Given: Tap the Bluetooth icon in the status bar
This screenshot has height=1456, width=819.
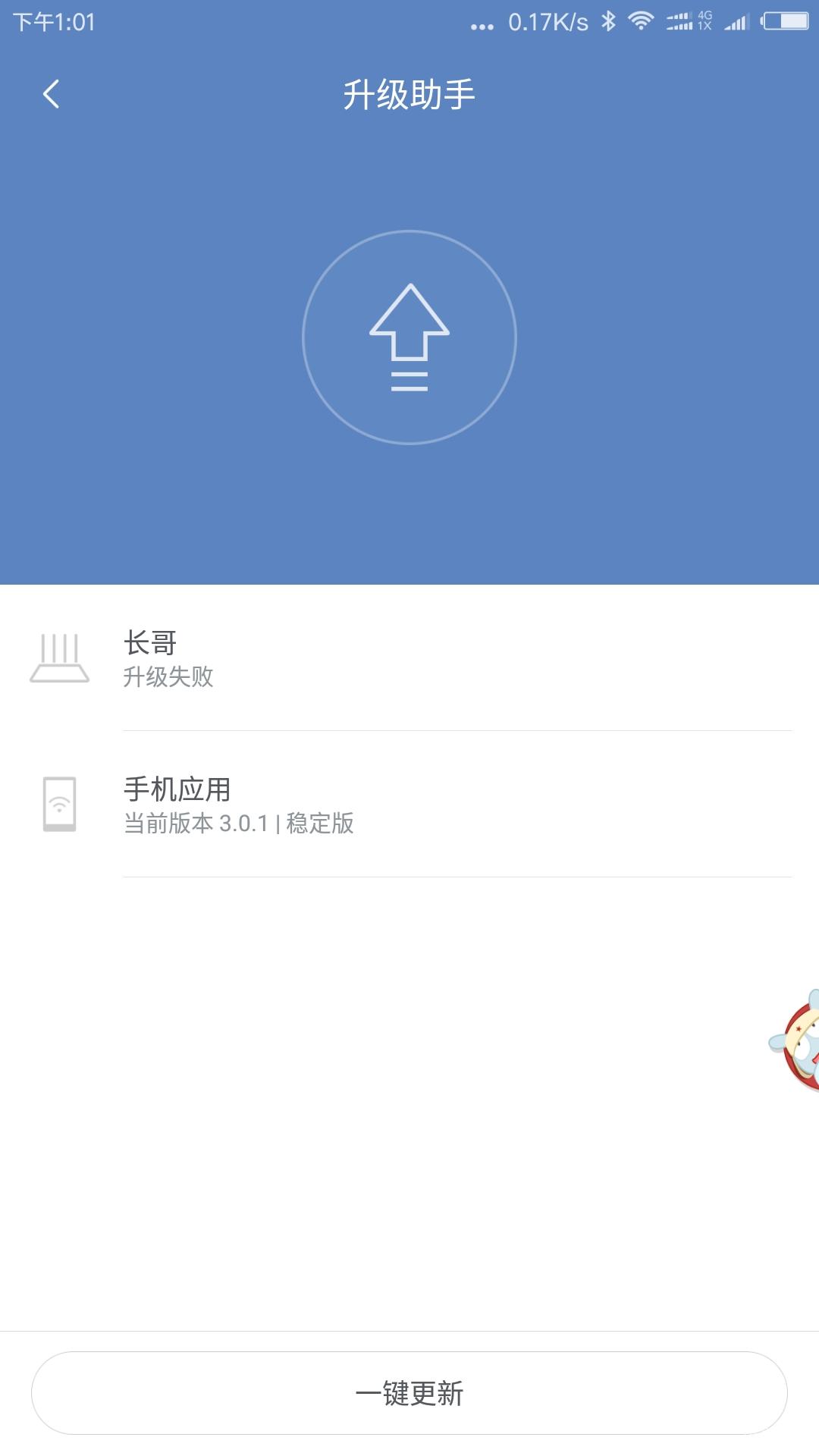Looking at the screenshot, I should tap(611, 23).
